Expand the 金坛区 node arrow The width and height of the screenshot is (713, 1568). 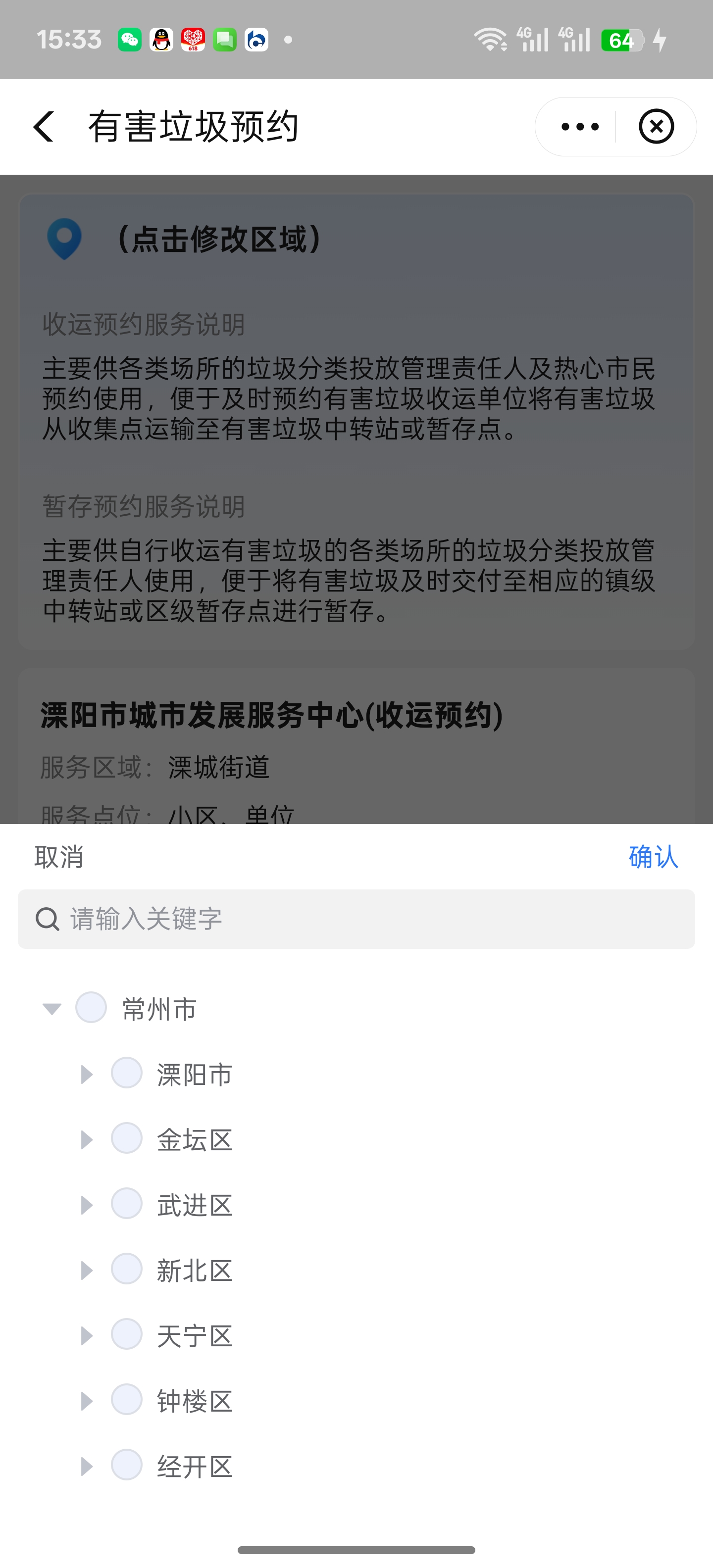(87, 1139)
